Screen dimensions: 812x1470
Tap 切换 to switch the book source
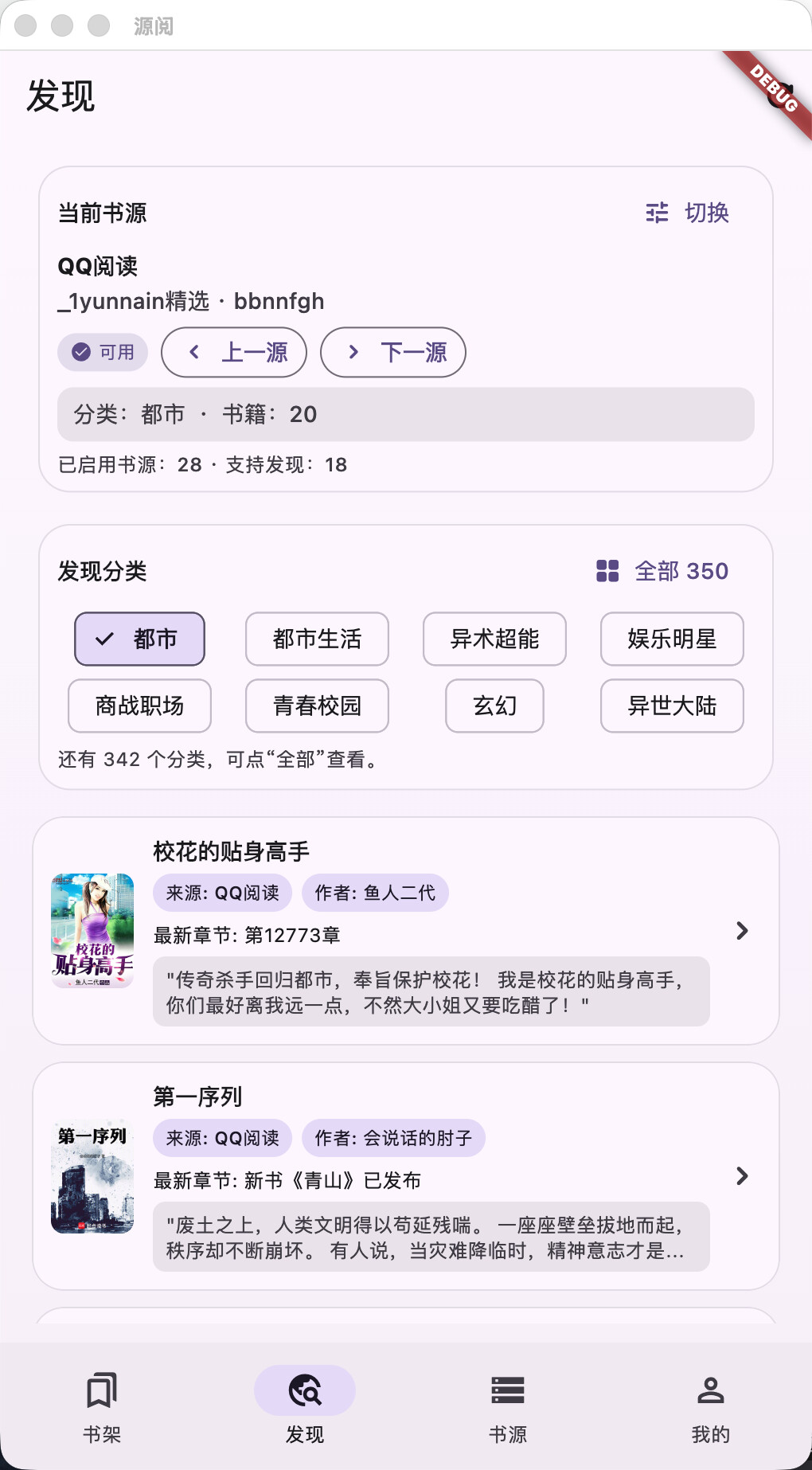[687, 213]
